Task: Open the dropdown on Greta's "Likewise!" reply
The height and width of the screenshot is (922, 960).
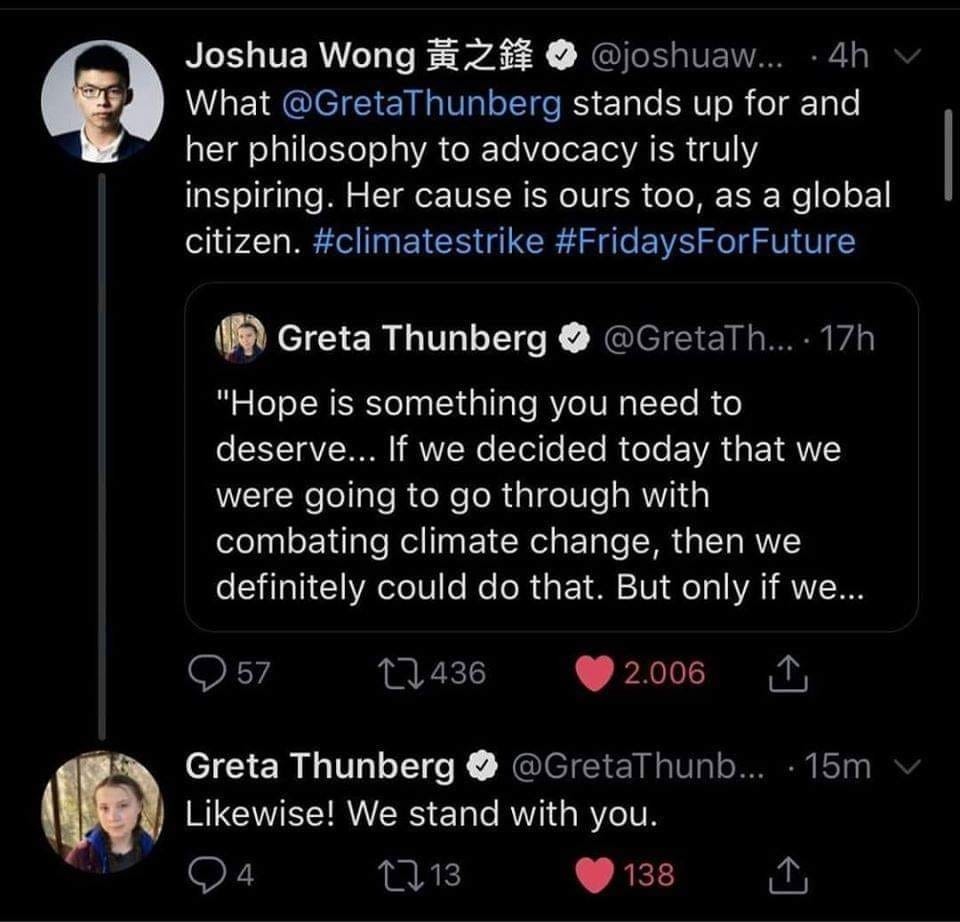Action: click(x=905, y=767)
